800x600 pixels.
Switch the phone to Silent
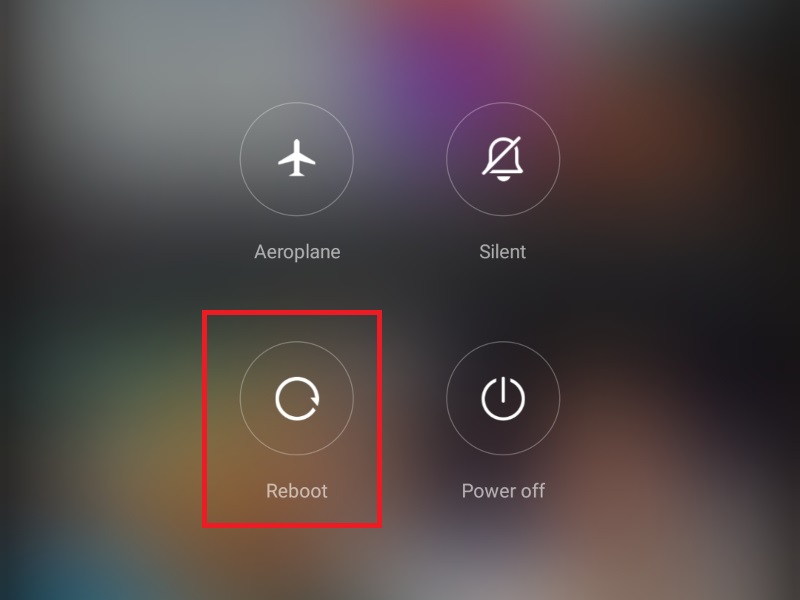[x=503, y=159]
